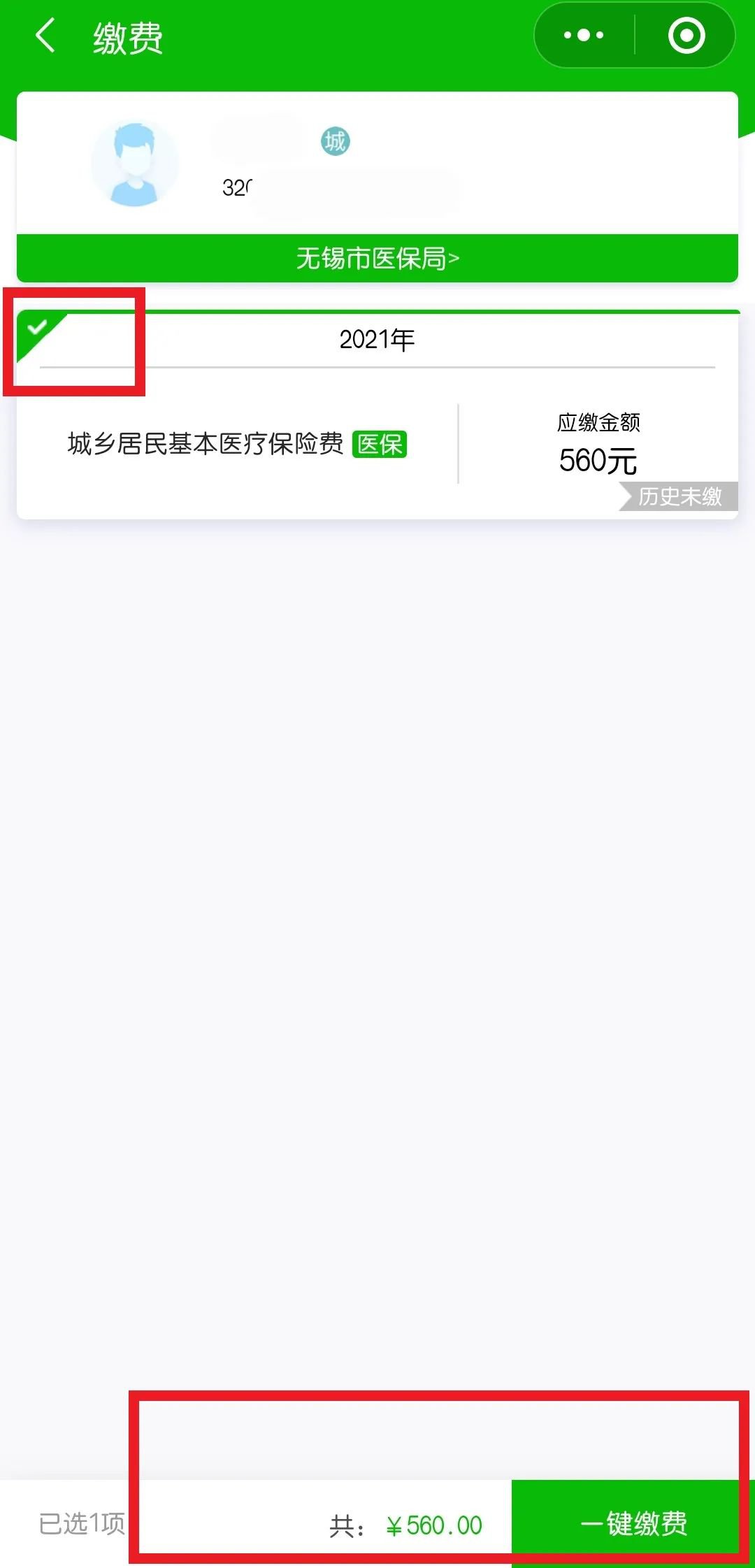Close the mini program with the circle button

686,36
